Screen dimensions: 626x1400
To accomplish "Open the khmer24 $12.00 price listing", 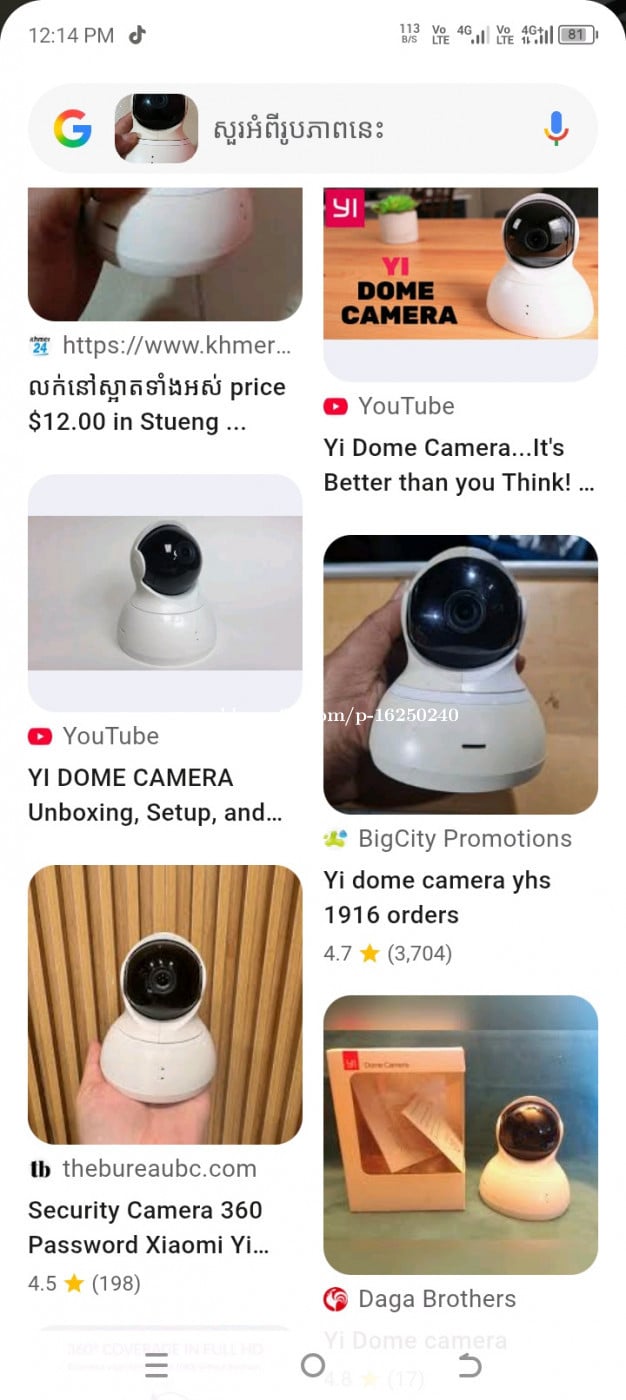I will click(x=157, y=404).
